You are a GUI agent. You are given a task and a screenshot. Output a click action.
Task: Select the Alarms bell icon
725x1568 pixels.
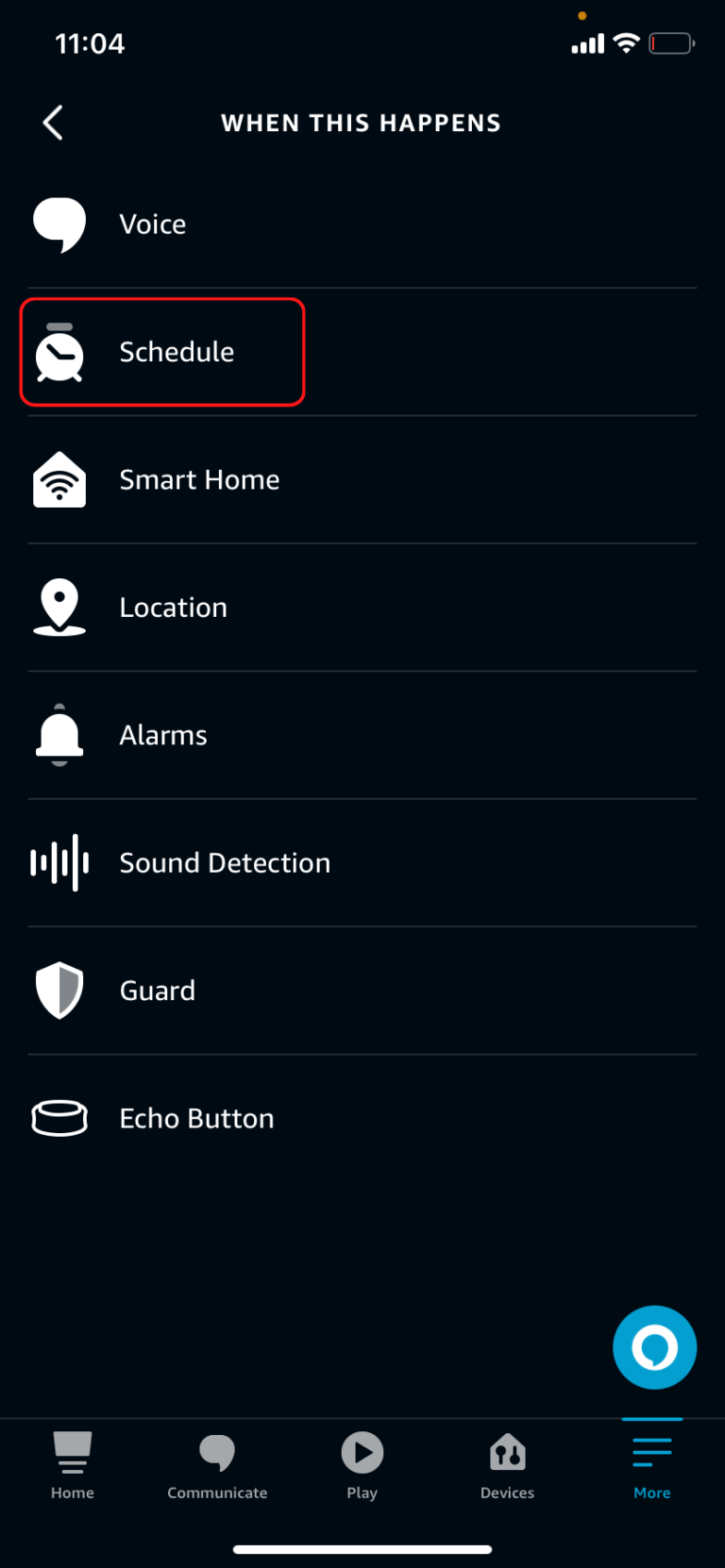pyautogui.click(x=59, y=735)
